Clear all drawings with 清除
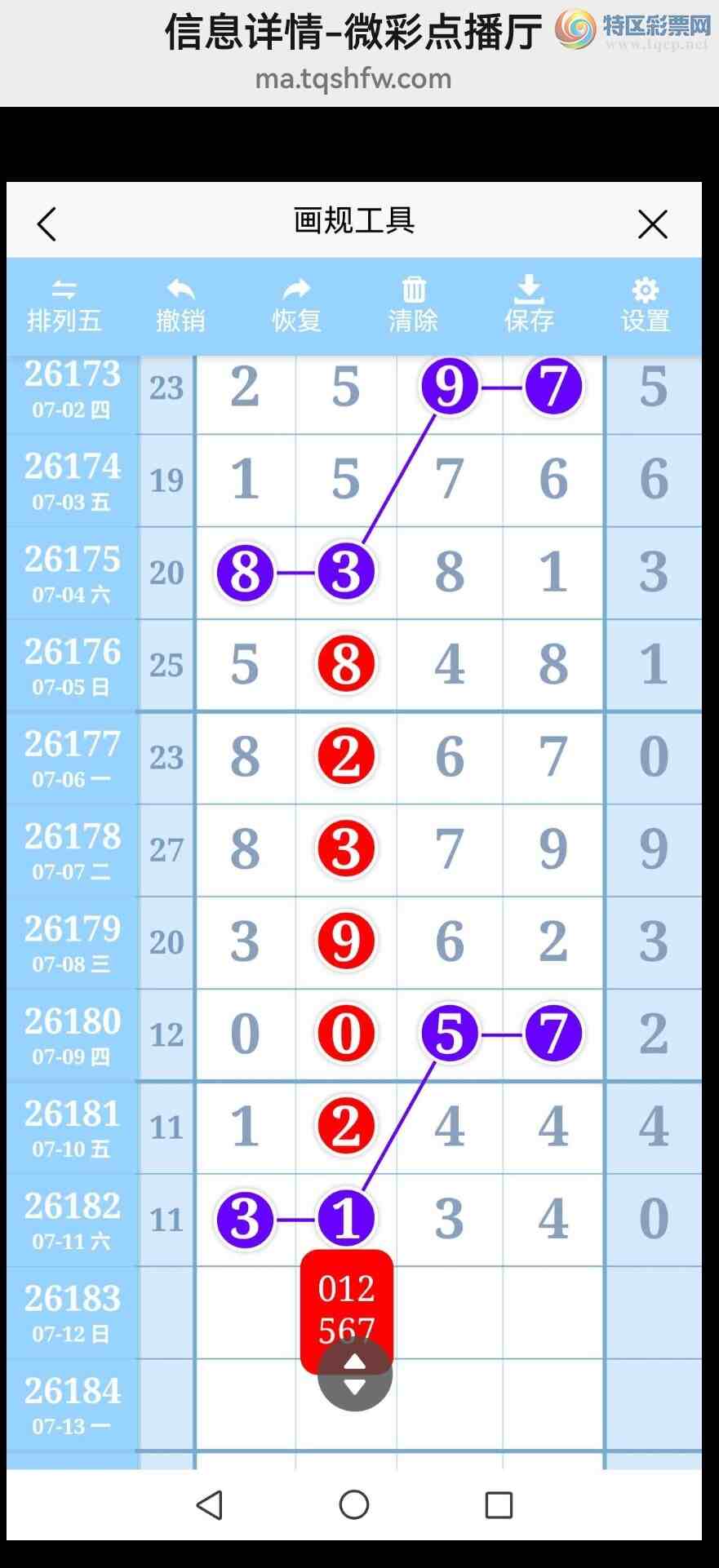This screenshot has height=1568, width=719. point(413,307)
